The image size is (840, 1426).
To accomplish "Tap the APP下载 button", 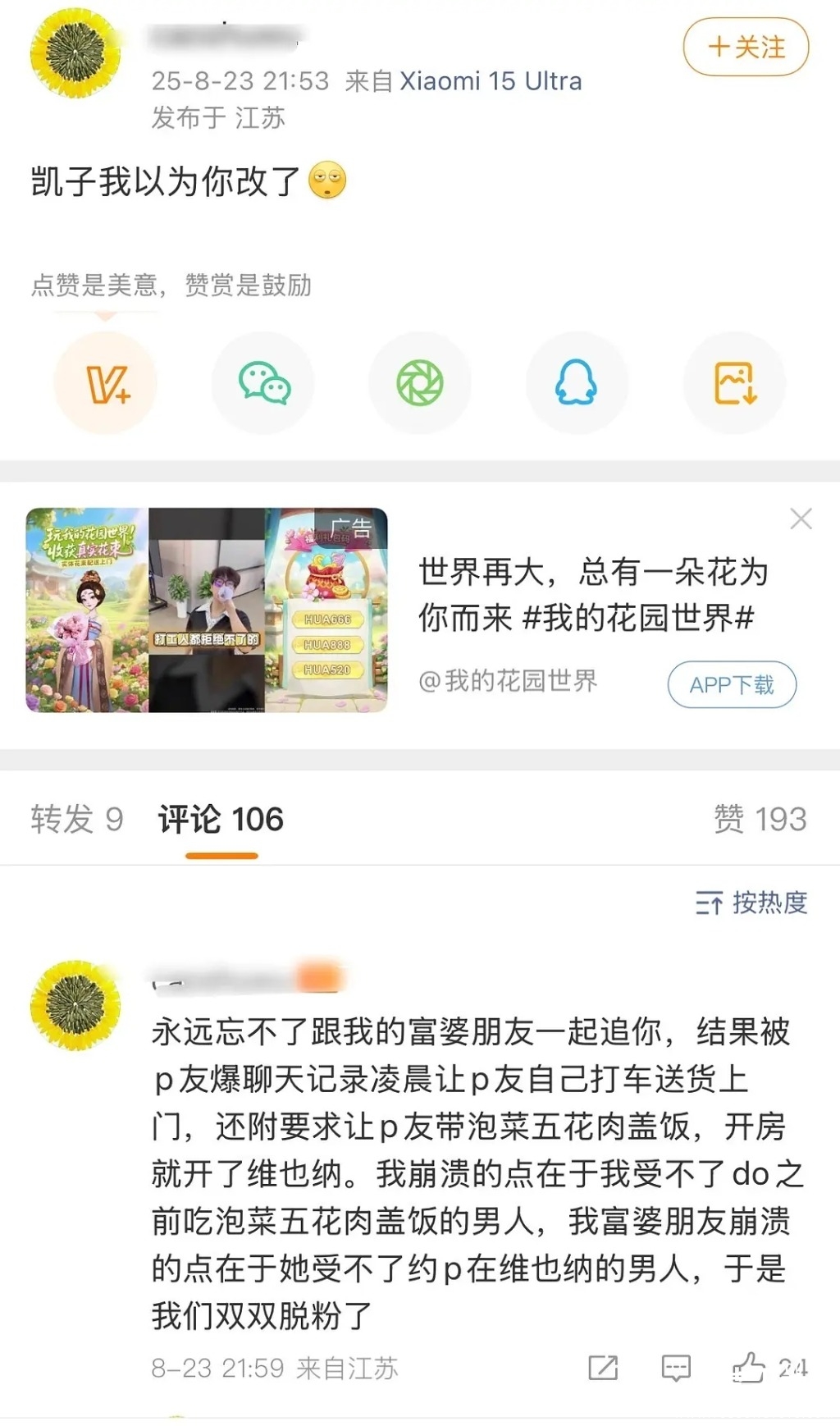I will (732, 684).
